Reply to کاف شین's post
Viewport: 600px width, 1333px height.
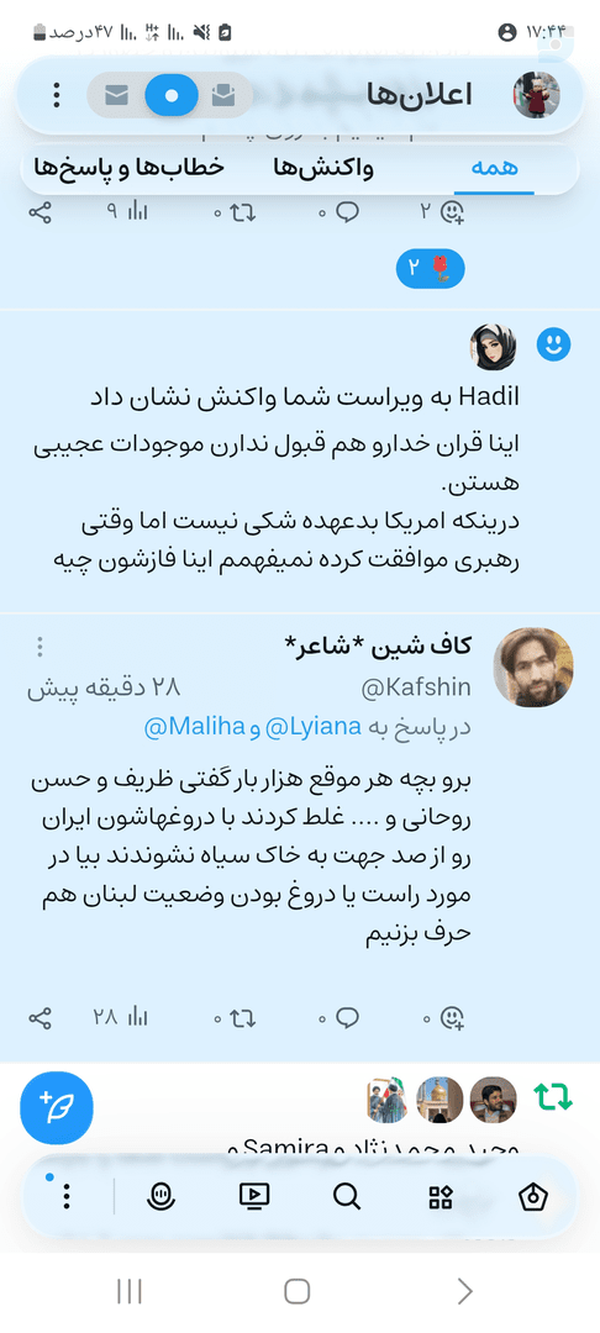(x=338, y=1018)
